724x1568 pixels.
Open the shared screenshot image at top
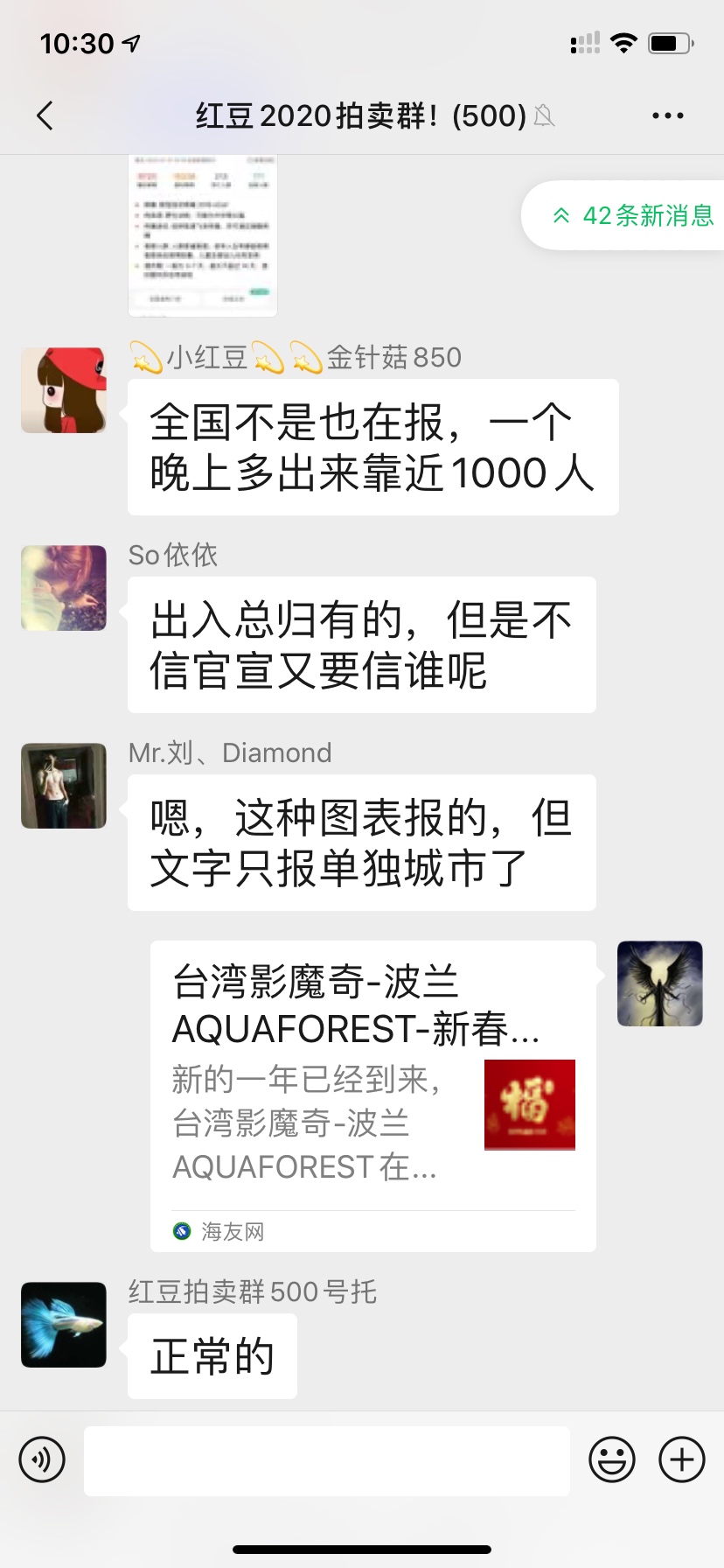tap(203, 234)
